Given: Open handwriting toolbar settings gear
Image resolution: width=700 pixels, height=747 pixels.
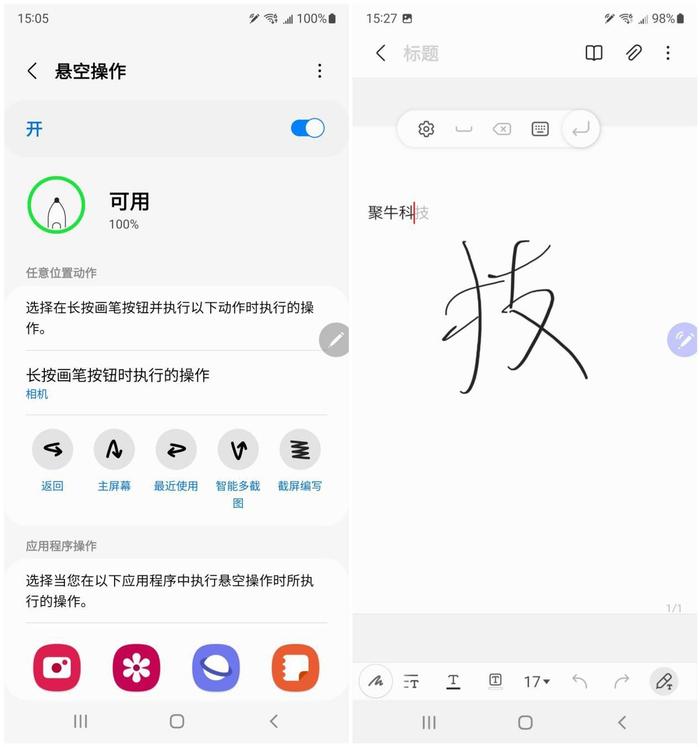Looking at the screenshot, I should pyautogui.click(x=426, y=129).
